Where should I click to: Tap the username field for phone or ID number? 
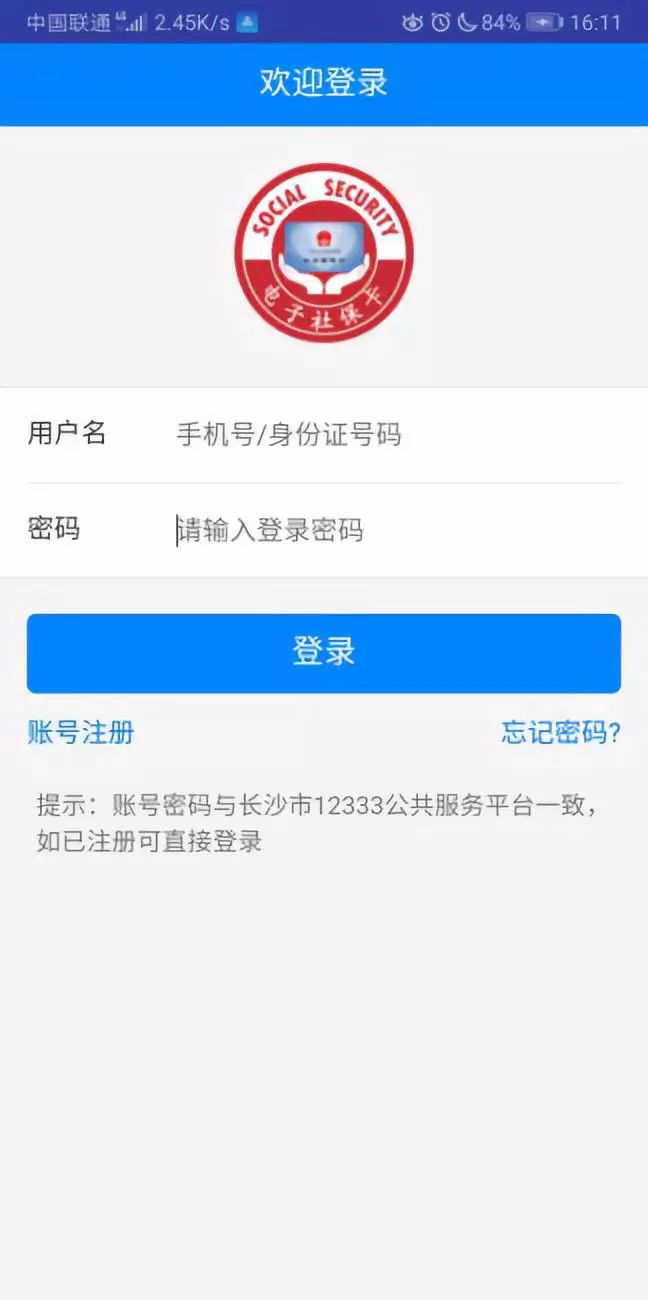click(398, 435)
